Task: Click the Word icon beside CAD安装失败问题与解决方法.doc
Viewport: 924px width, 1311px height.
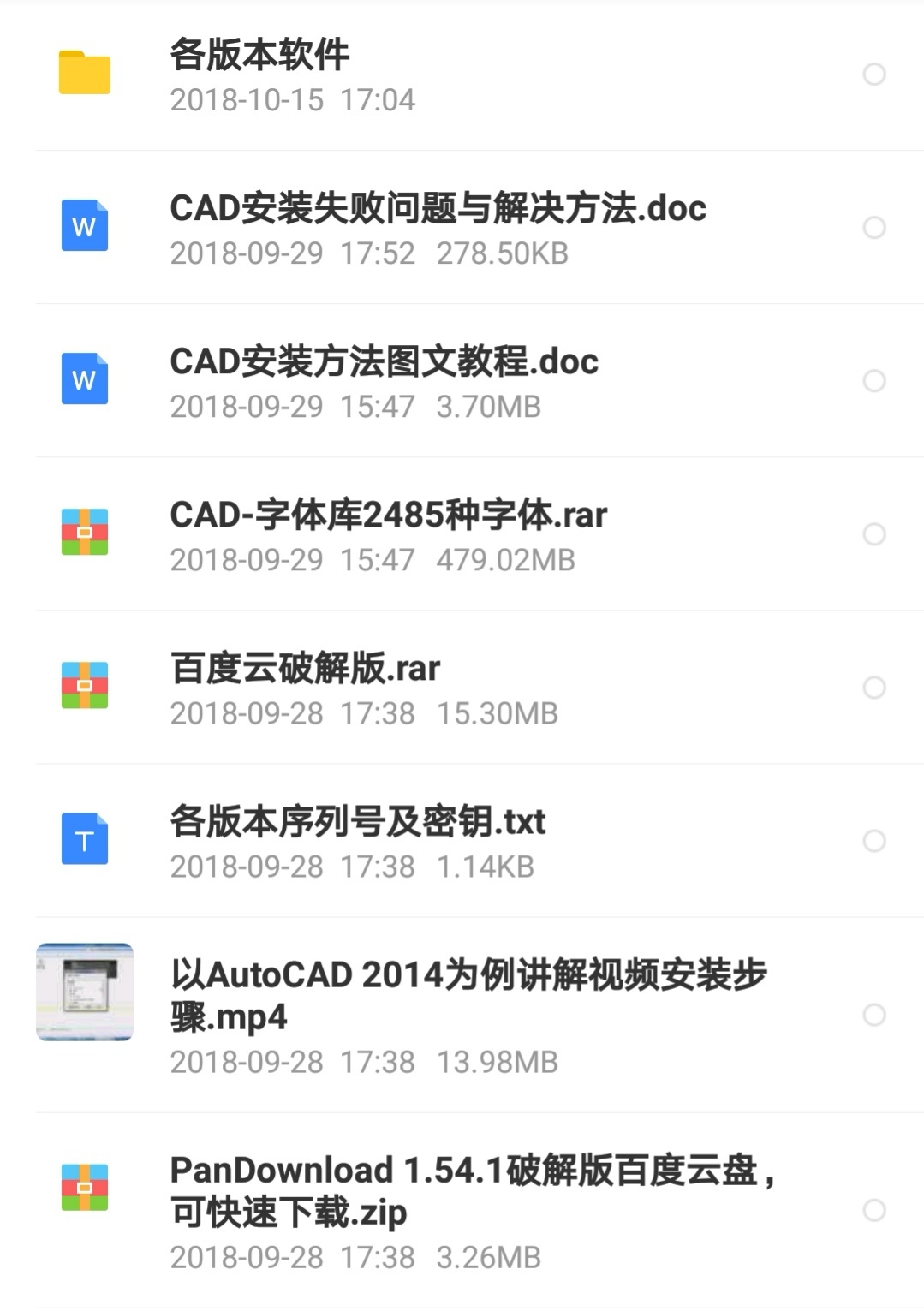Action: click(x=83, y=227)
